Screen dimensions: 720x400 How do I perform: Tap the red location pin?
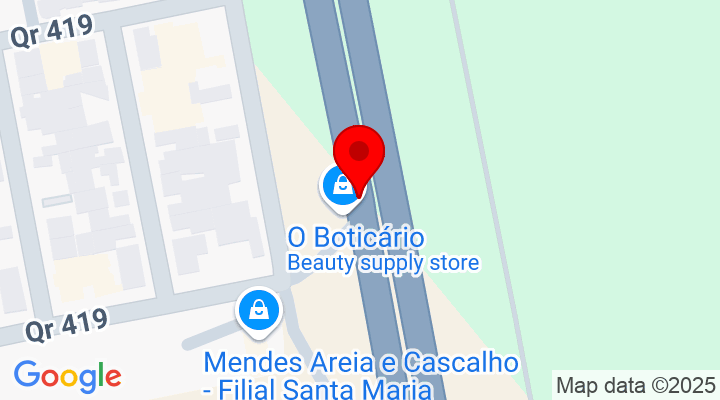(364, 153)
